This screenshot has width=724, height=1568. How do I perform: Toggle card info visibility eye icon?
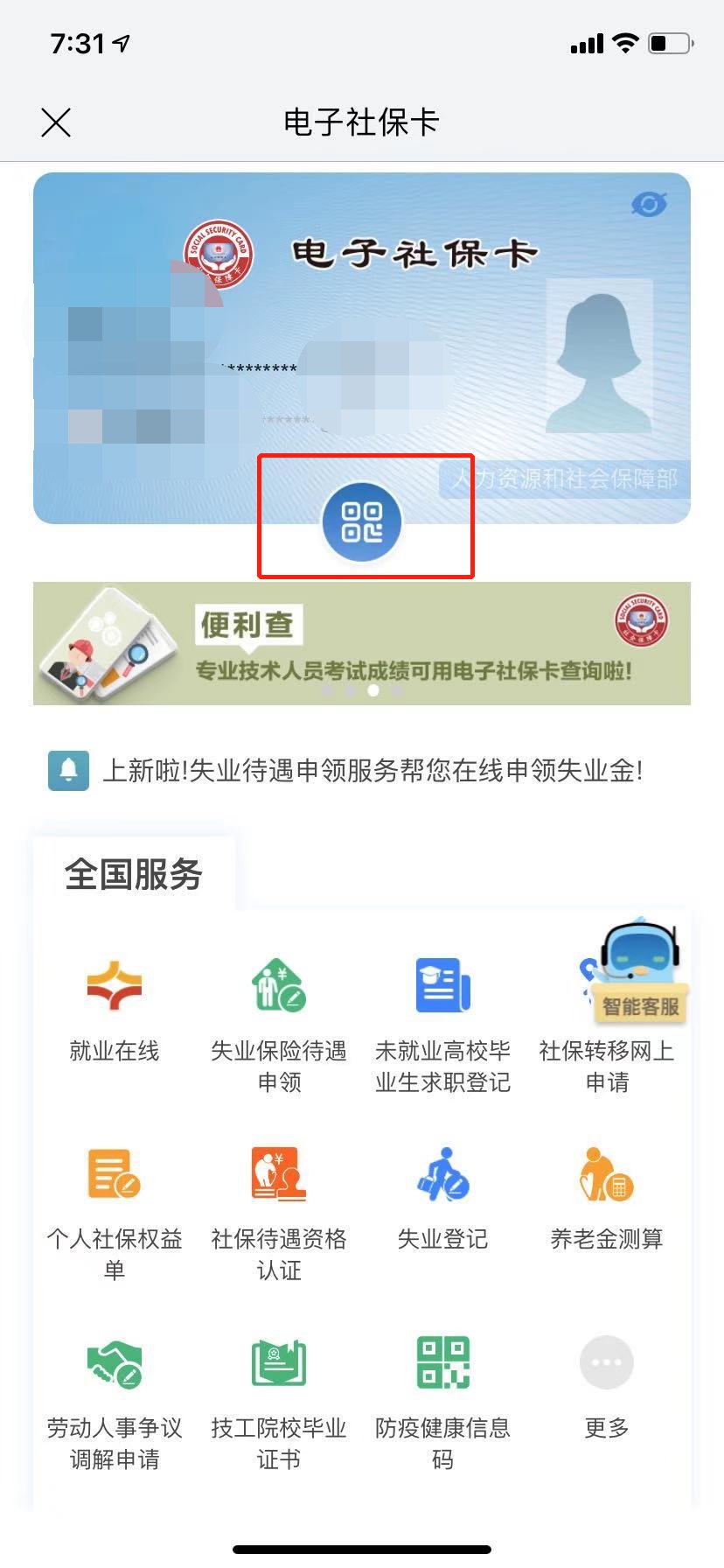tap(649, 205)
